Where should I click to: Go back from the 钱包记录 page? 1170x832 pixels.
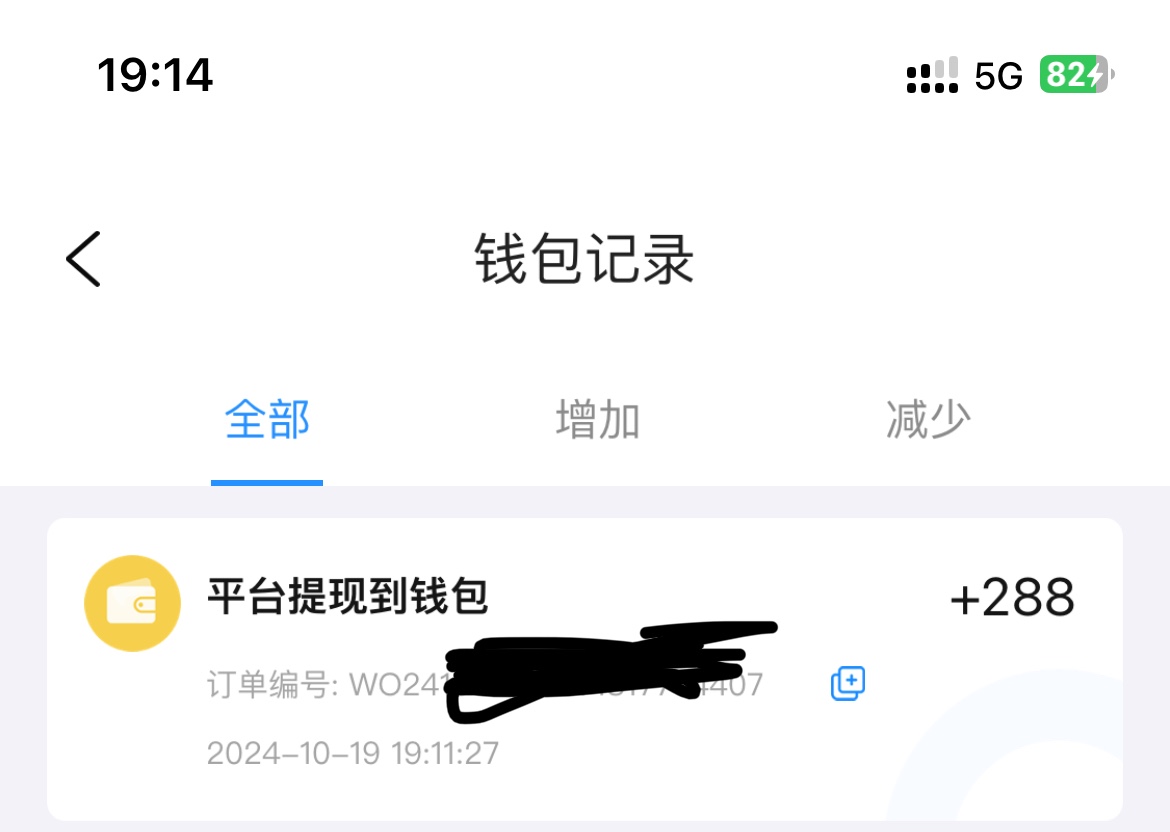coord(84,259)
